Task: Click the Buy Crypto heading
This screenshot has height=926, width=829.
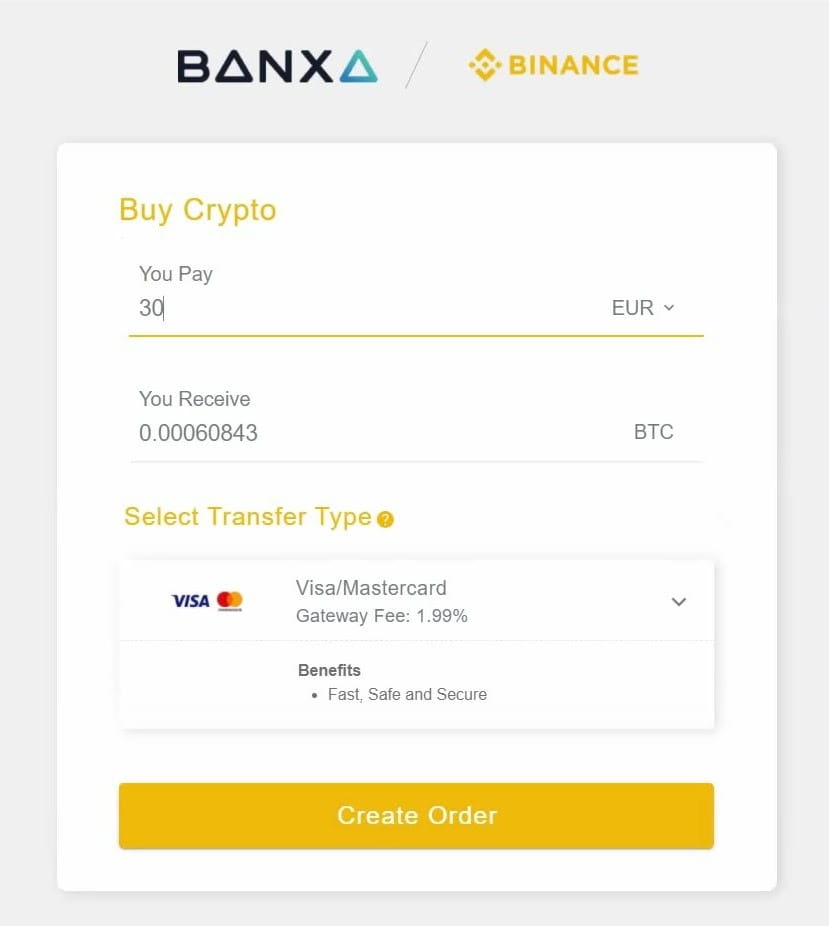Action: click(x=197, y=210)
